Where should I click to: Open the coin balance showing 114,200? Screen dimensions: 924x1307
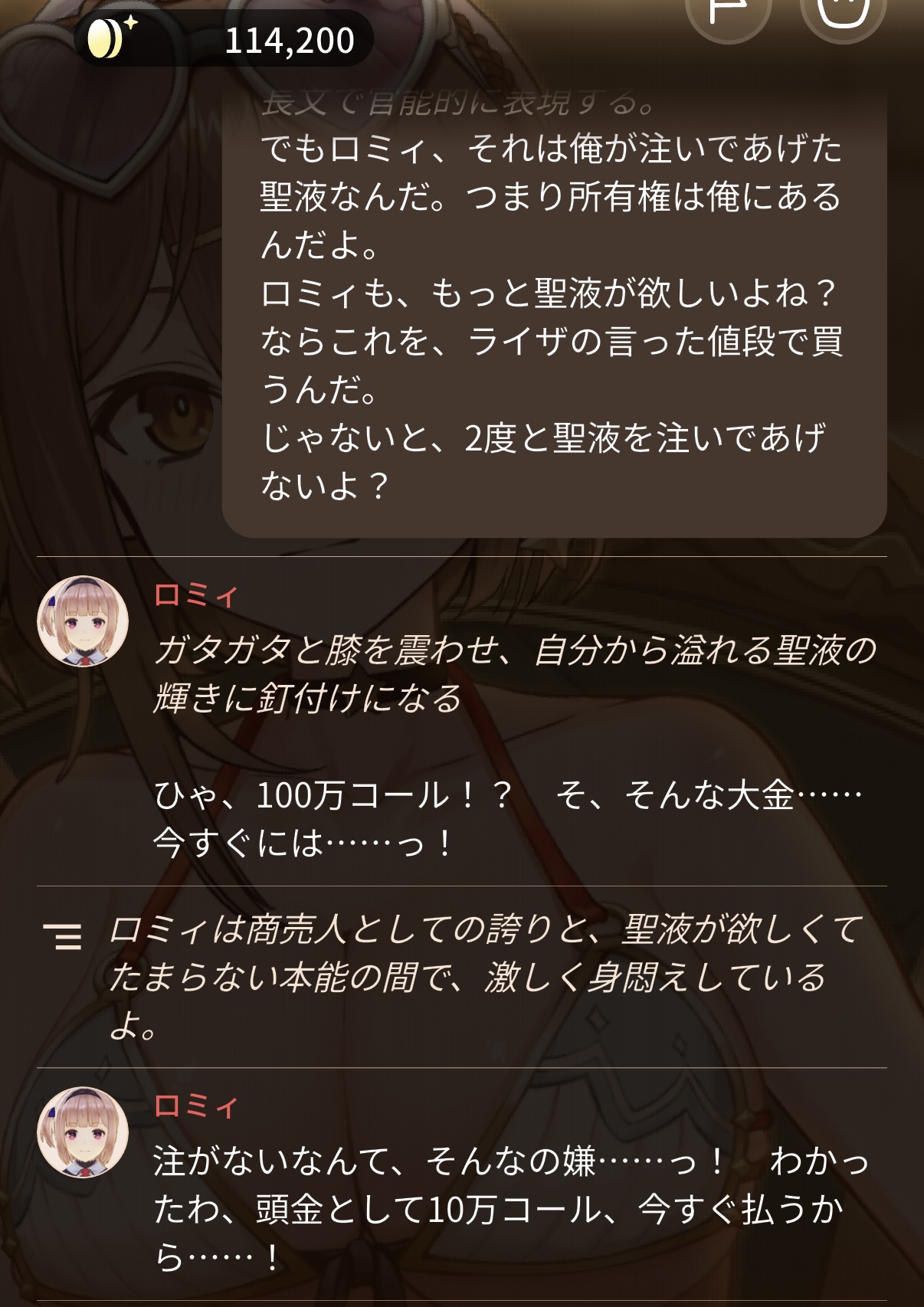224,38
